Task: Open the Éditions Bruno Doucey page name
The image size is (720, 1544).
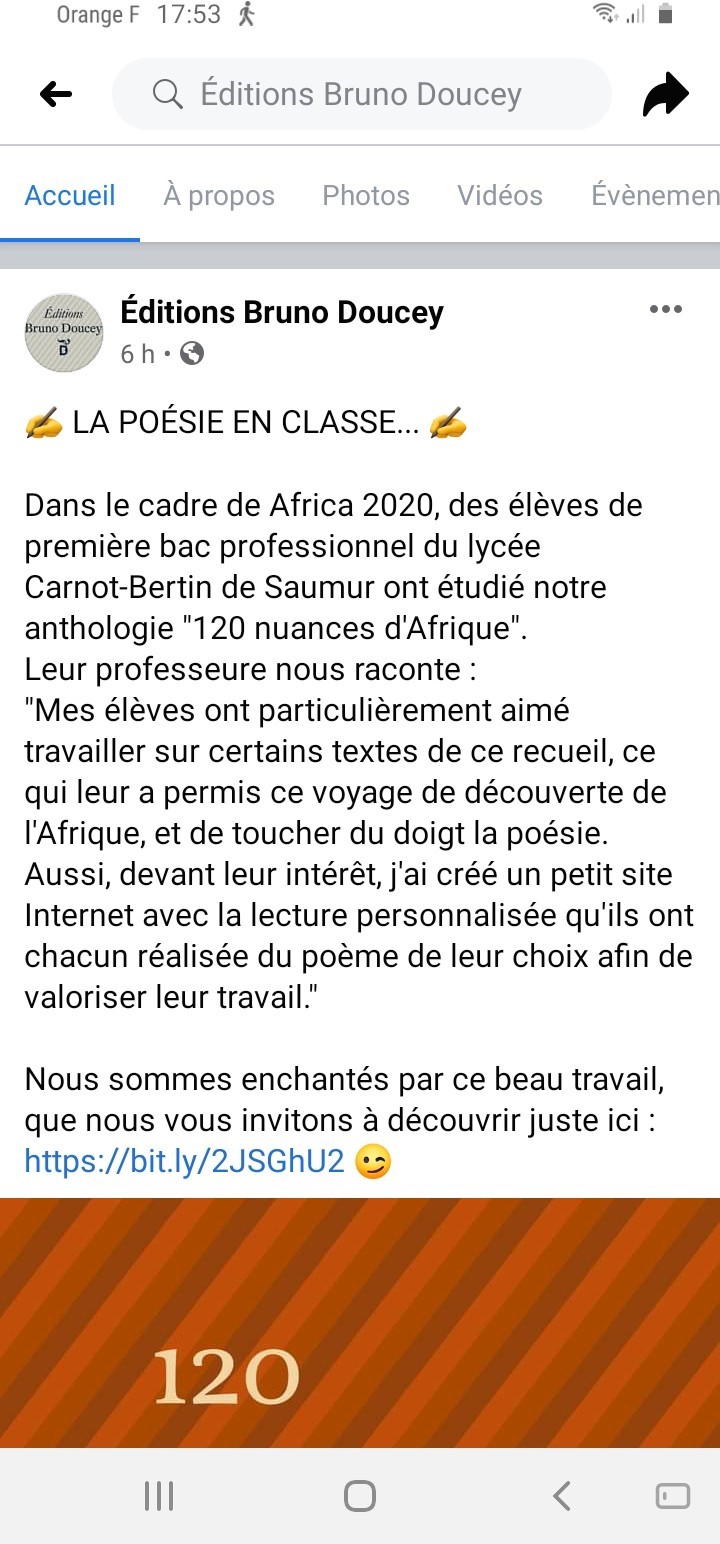Action: click(x=282, y=312)
